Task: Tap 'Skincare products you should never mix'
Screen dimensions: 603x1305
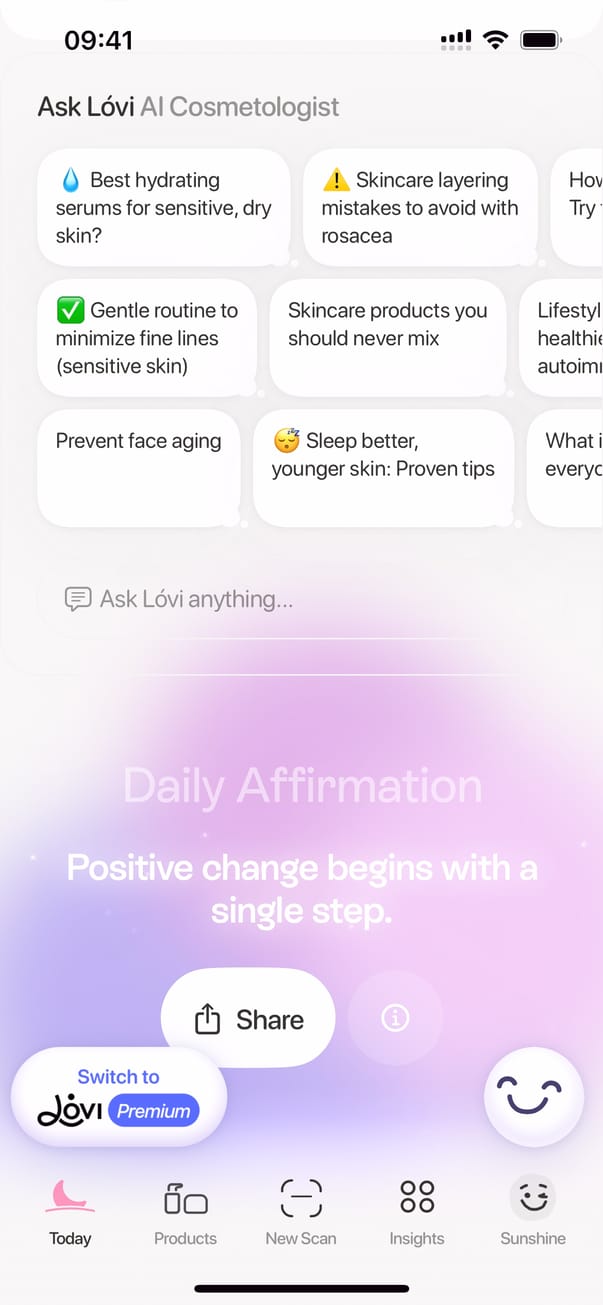Action: point(388,338)
